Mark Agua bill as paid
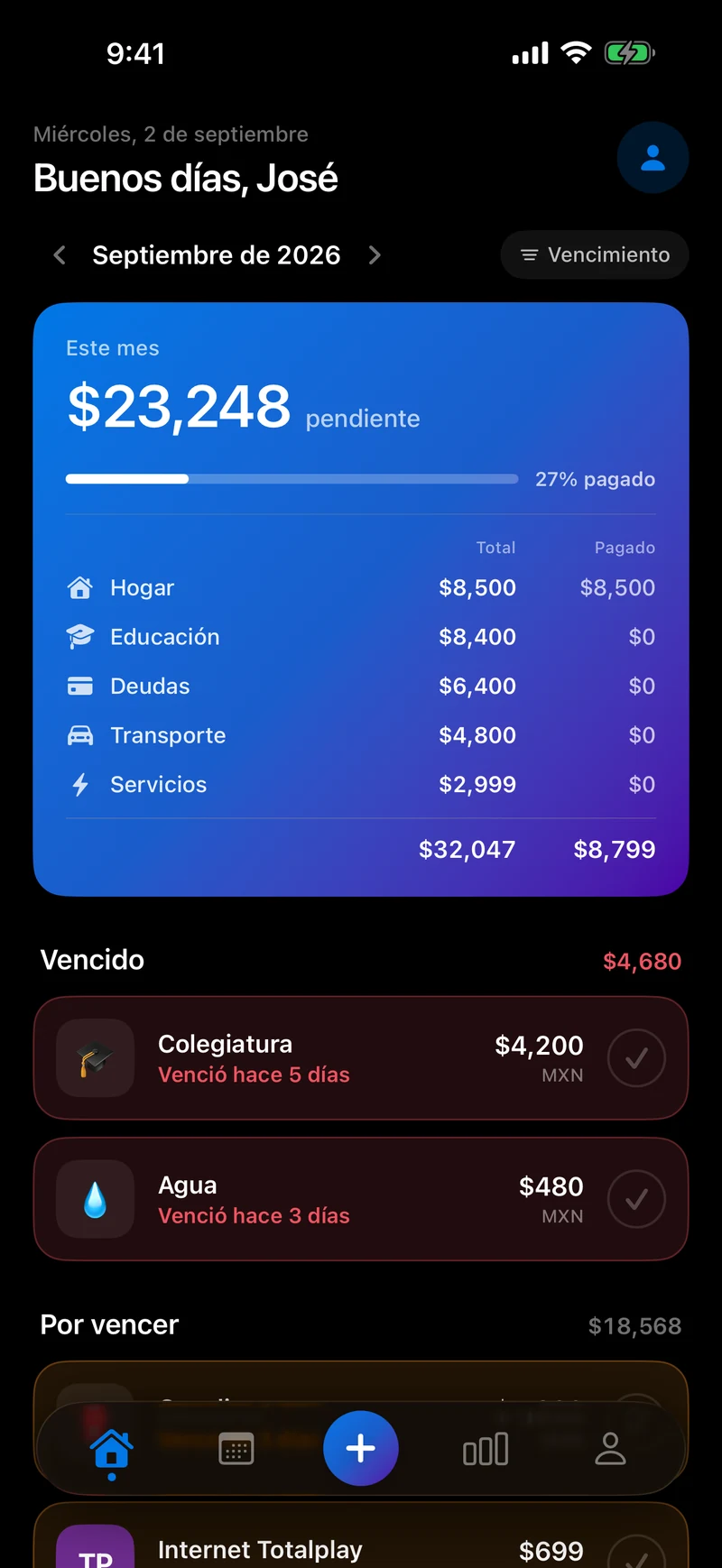This screenshot has height=1568, width=722. pos(636,1199)
